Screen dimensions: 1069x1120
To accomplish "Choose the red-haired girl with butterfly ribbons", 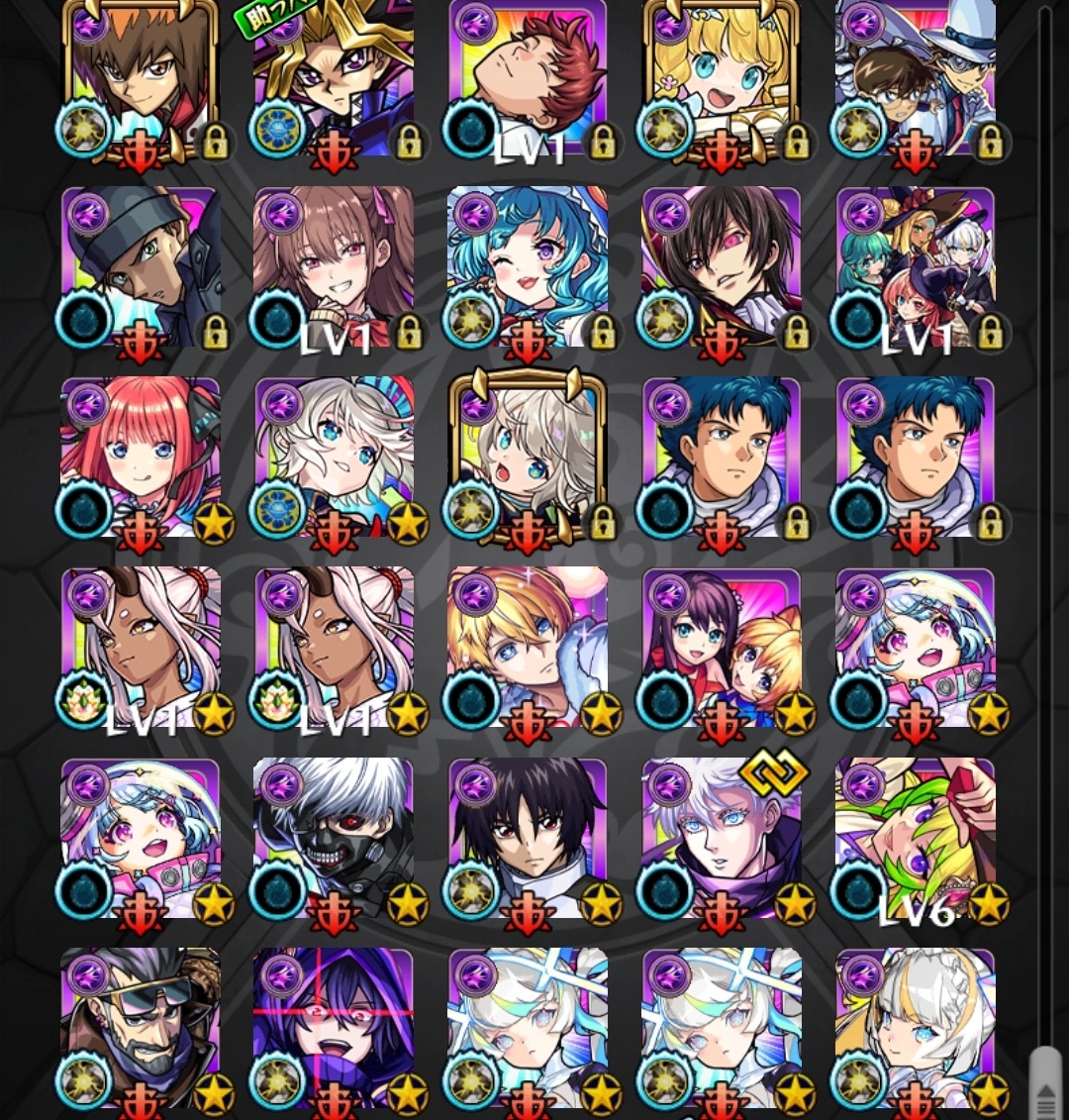I will point(141,458).
